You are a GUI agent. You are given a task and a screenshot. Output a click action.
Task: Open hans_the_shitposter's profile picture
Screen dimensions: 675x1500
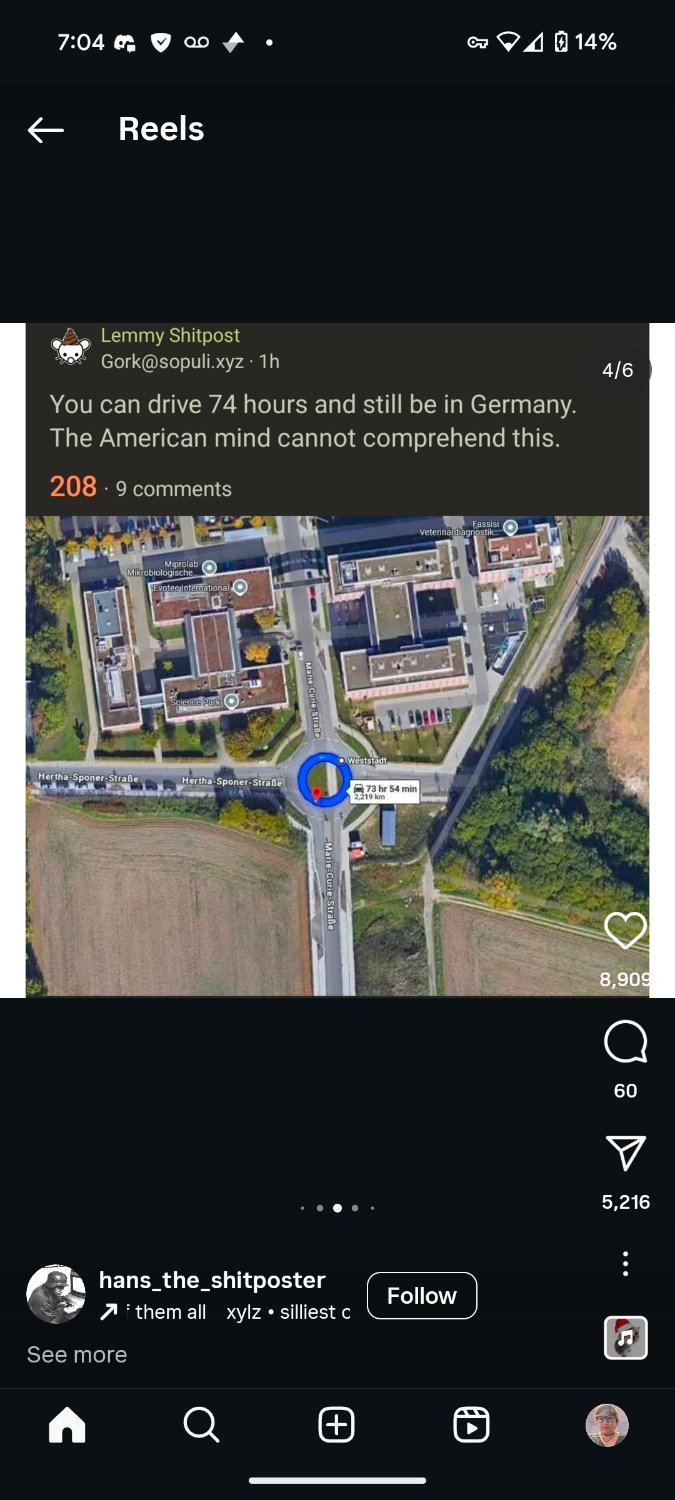coord(56,1294)
